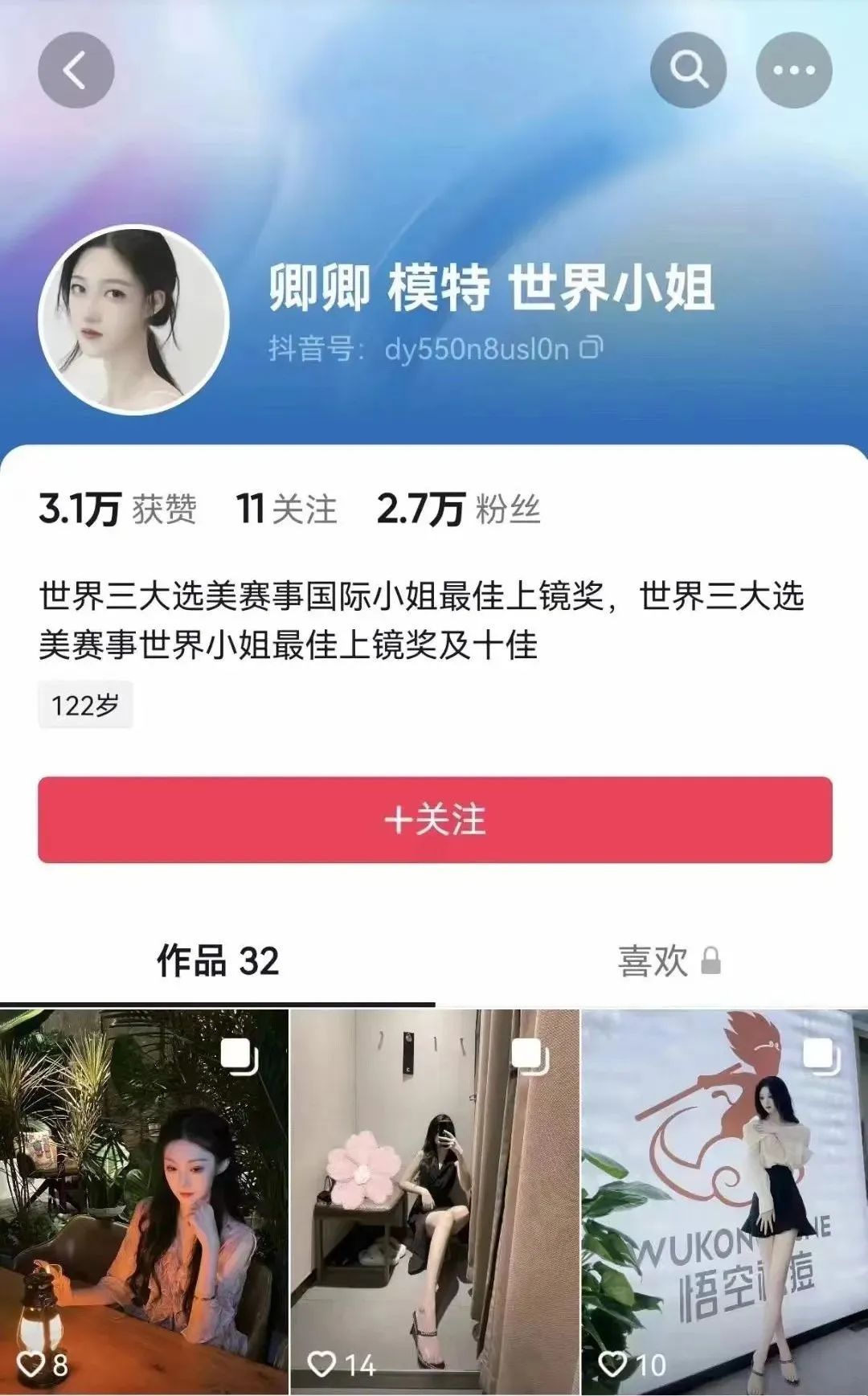Switch to the locked 喜欢 tab

tap(669, 961)
